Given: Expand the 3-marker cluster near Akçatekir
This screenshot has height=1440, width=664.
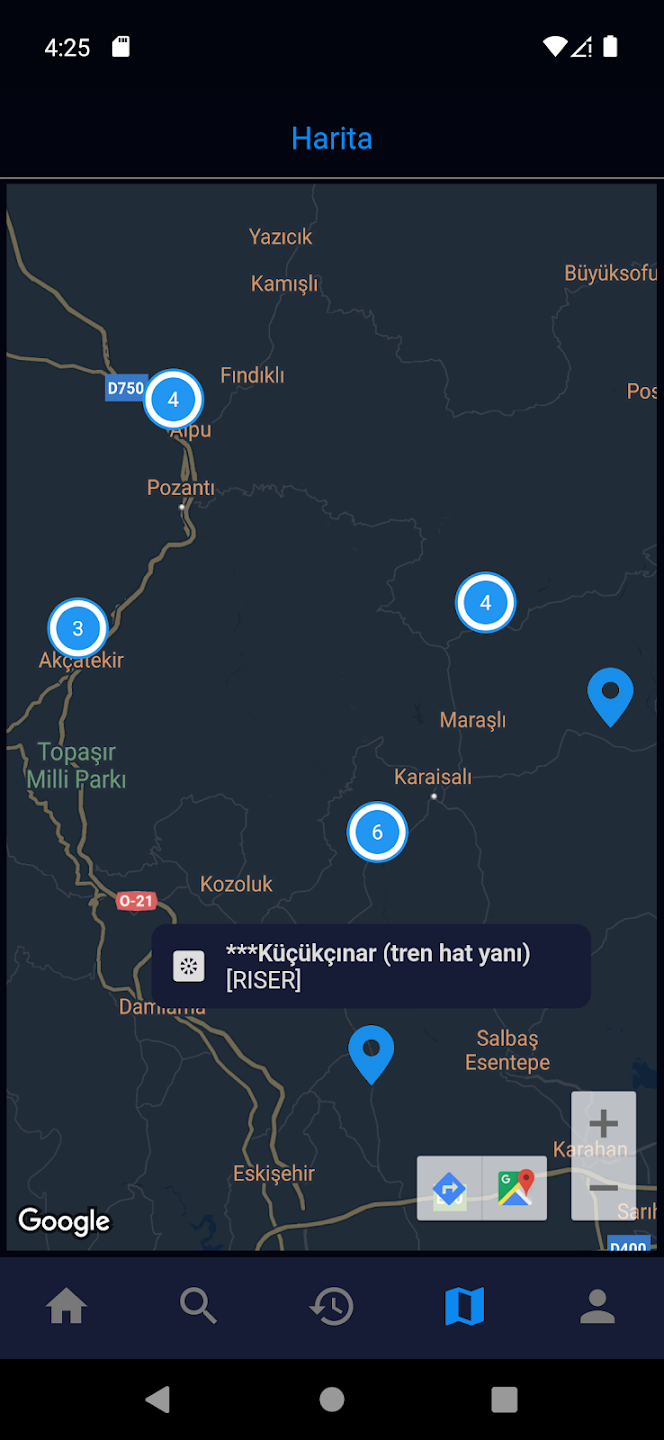Looking at the screenshot, I should [x=77, y=629].
